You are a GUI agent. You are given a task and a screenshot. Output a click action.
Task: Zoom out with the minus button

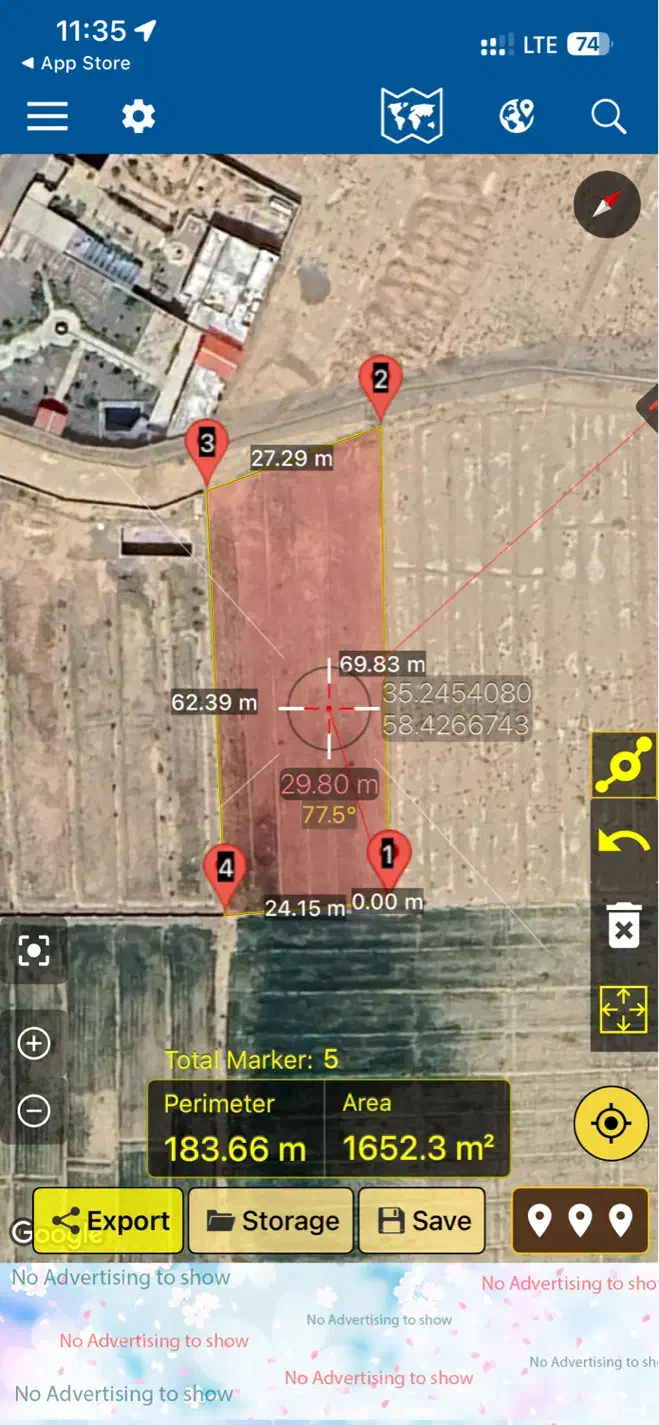coord(34,1110)
